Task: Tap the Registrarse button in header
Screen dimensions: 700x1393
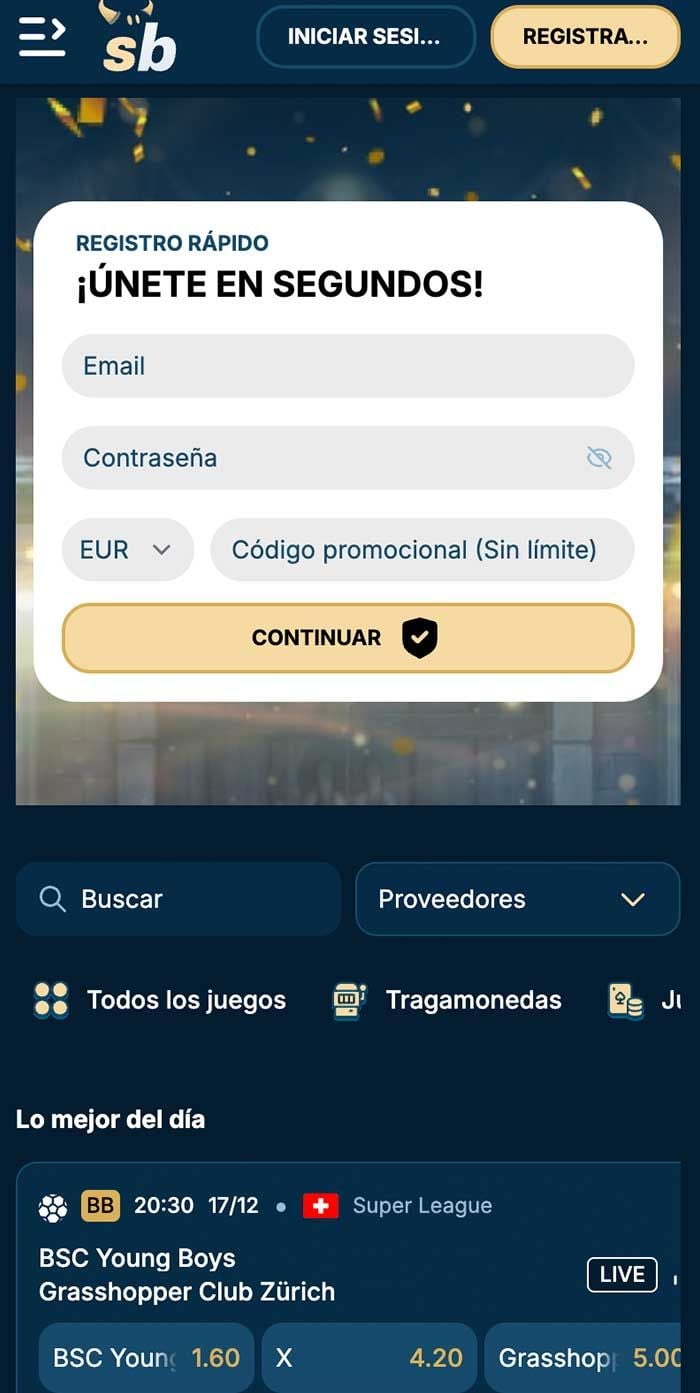Action: pos(585,37)
